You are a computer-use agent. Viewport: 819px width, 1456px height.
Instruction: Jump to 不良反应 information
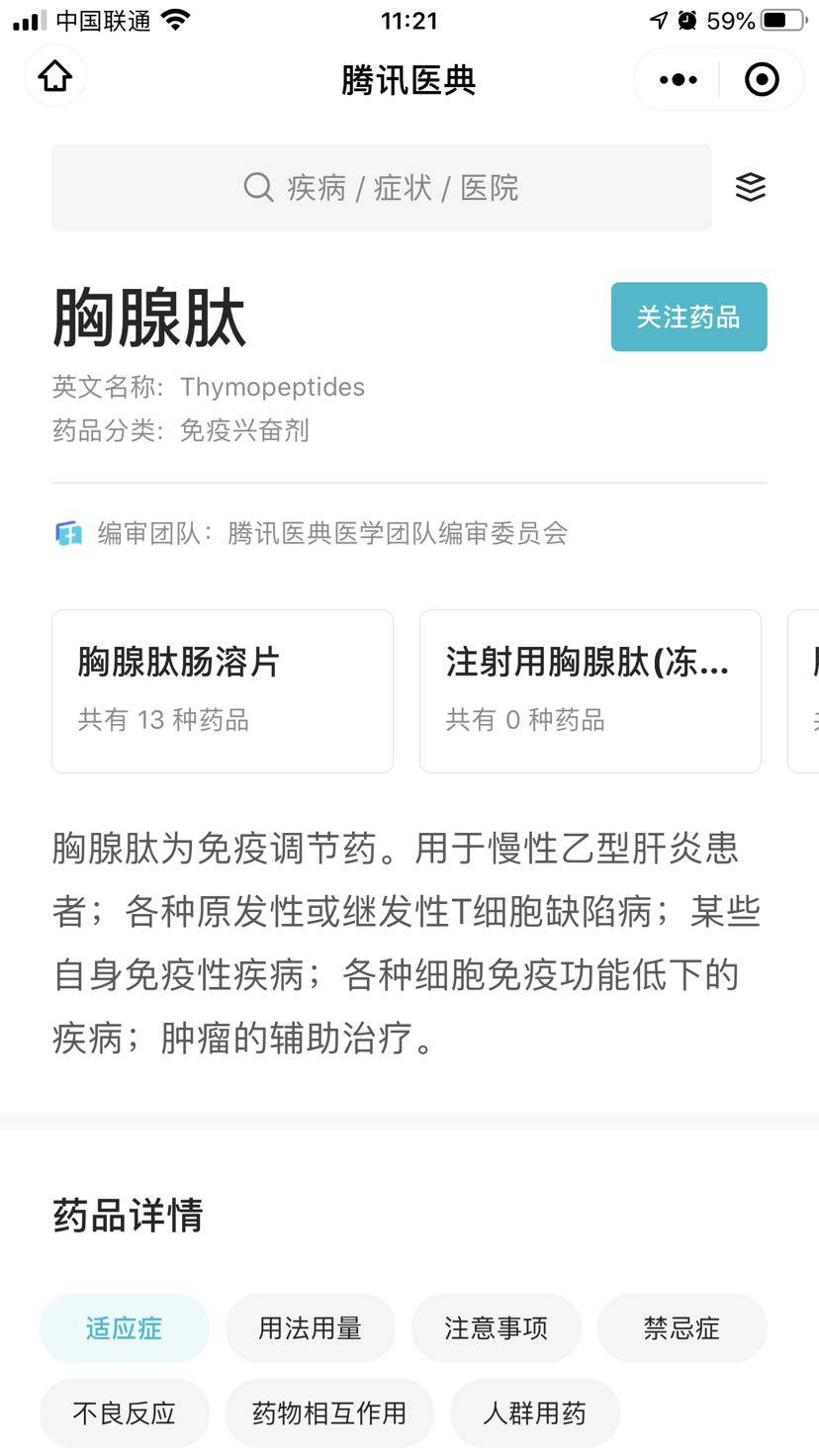pyautogui.click(x=124, y=1412)
